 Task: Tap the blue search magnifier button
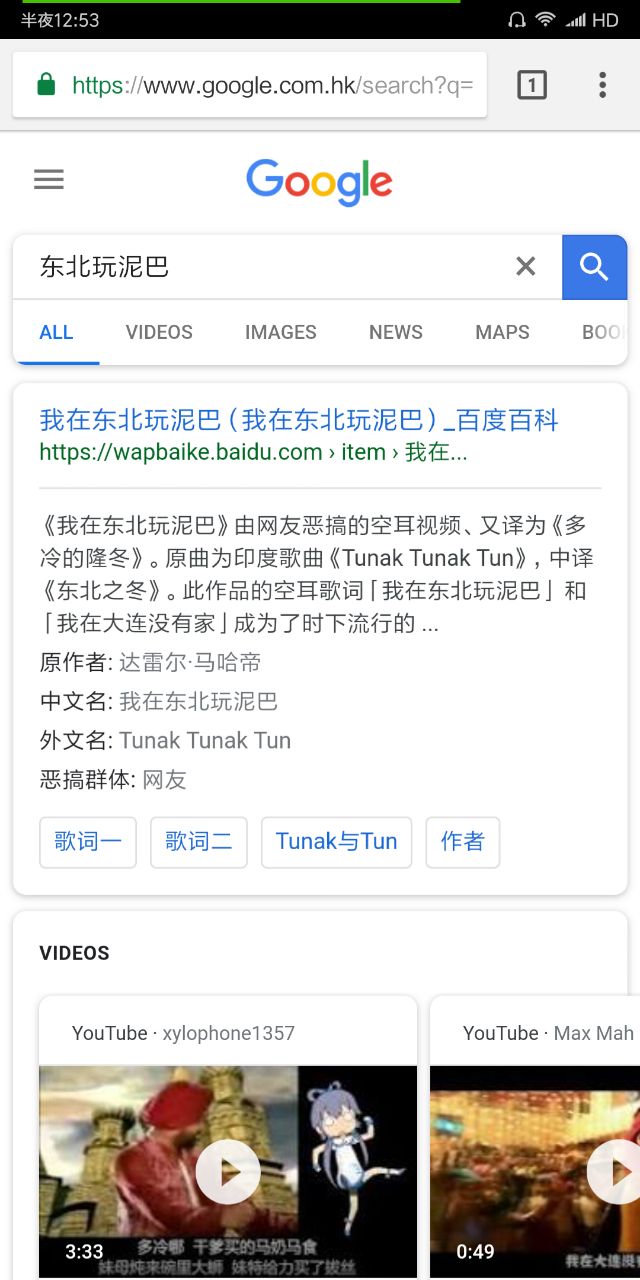point(594,267)
